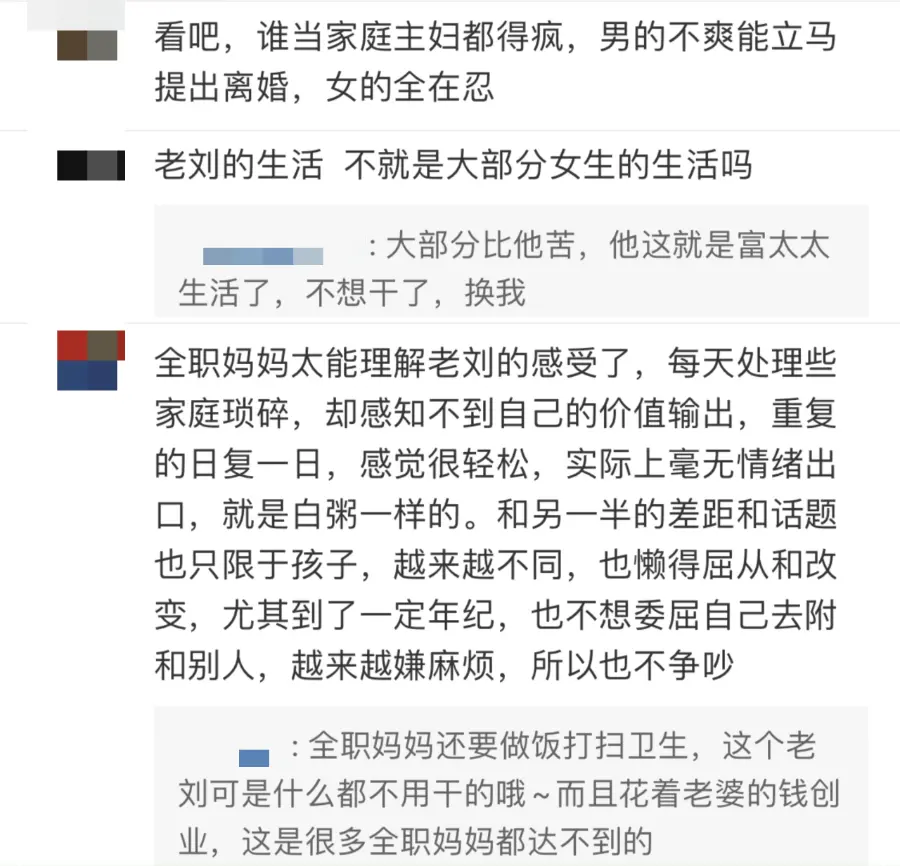Open the reply about 全职妈妈还要做饭打扫卫生
Viewport: 900px width, 866px height.
(510, 787)
